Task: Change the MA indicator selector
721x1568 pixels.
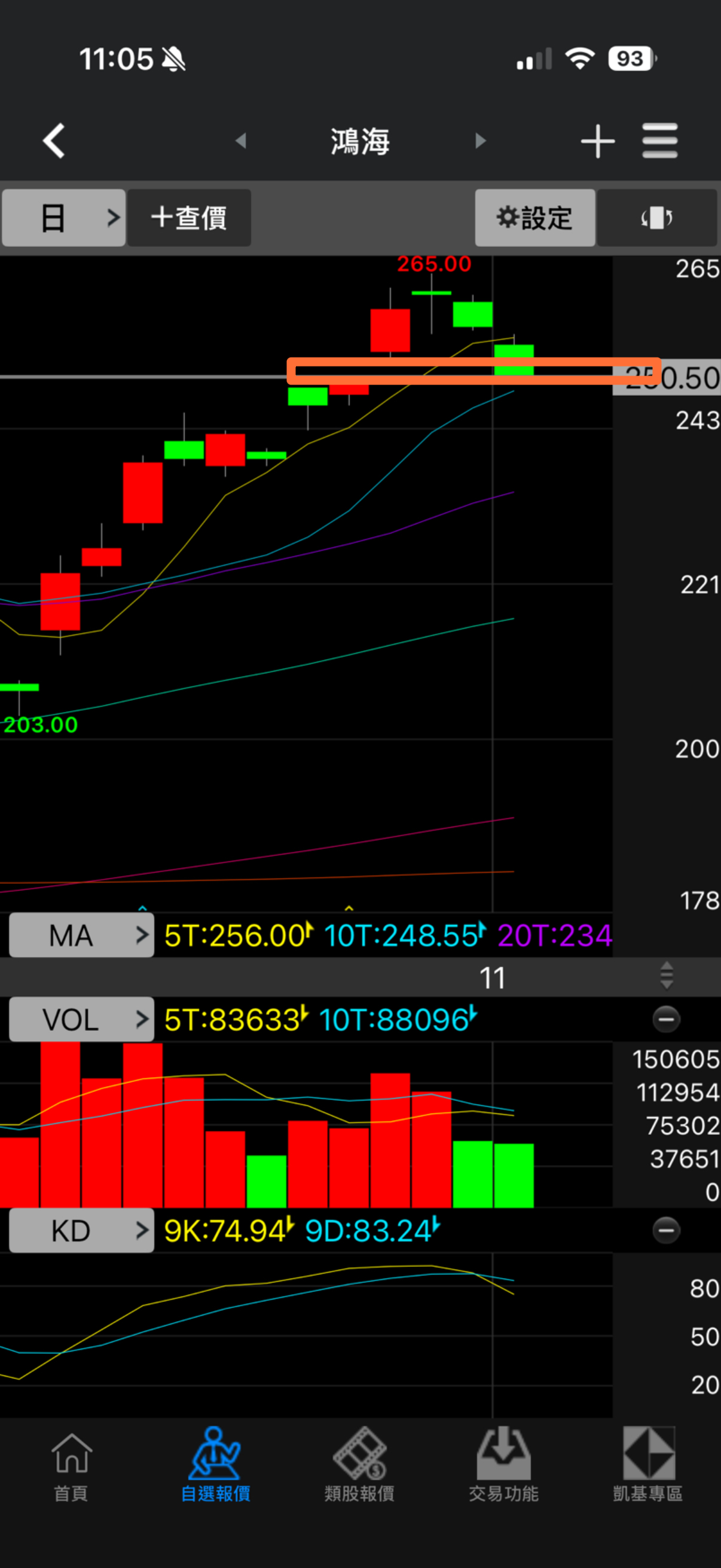Action: 81,935
